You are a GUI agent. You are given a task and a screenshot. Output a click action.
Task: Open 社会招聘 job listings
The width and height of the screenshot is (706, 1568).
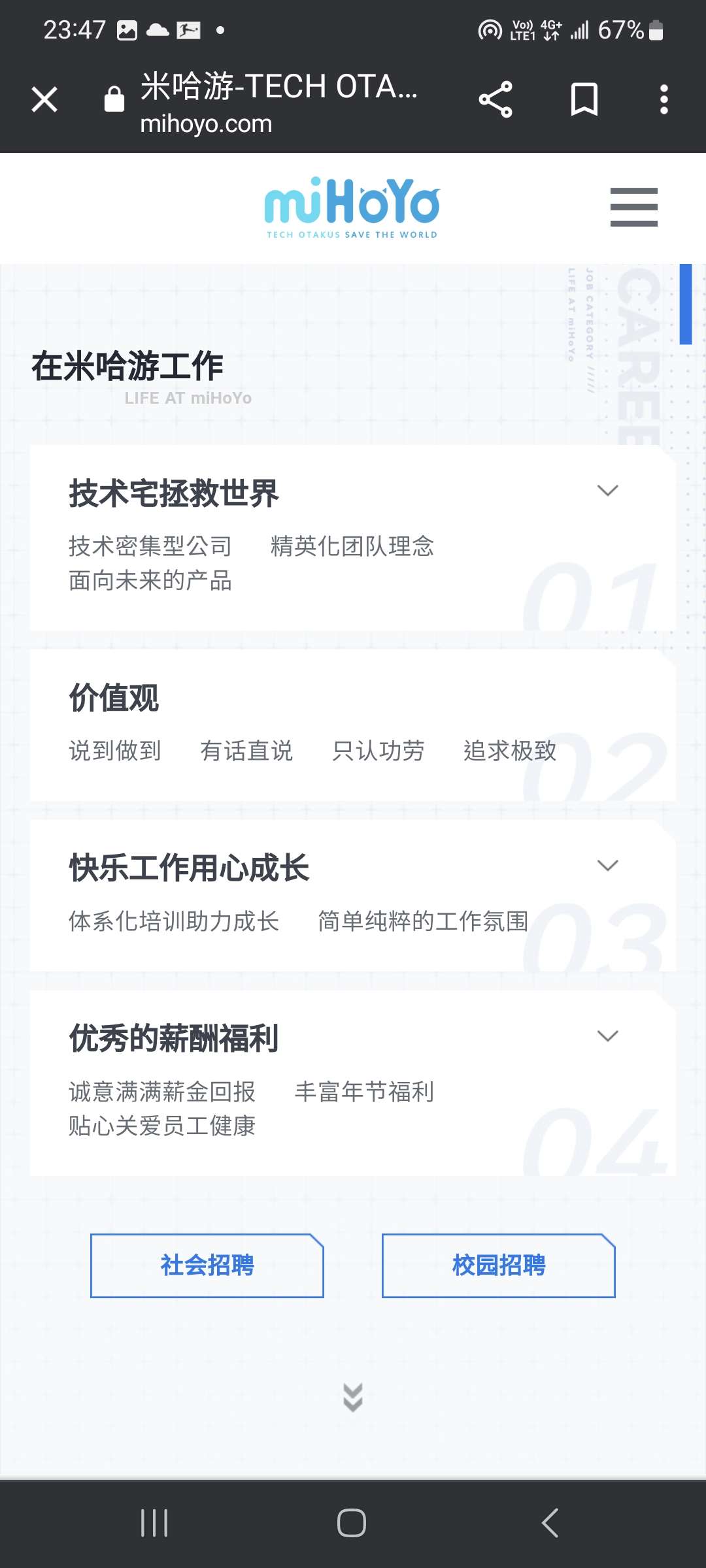pyautogui.click(x=207, y=1266)
